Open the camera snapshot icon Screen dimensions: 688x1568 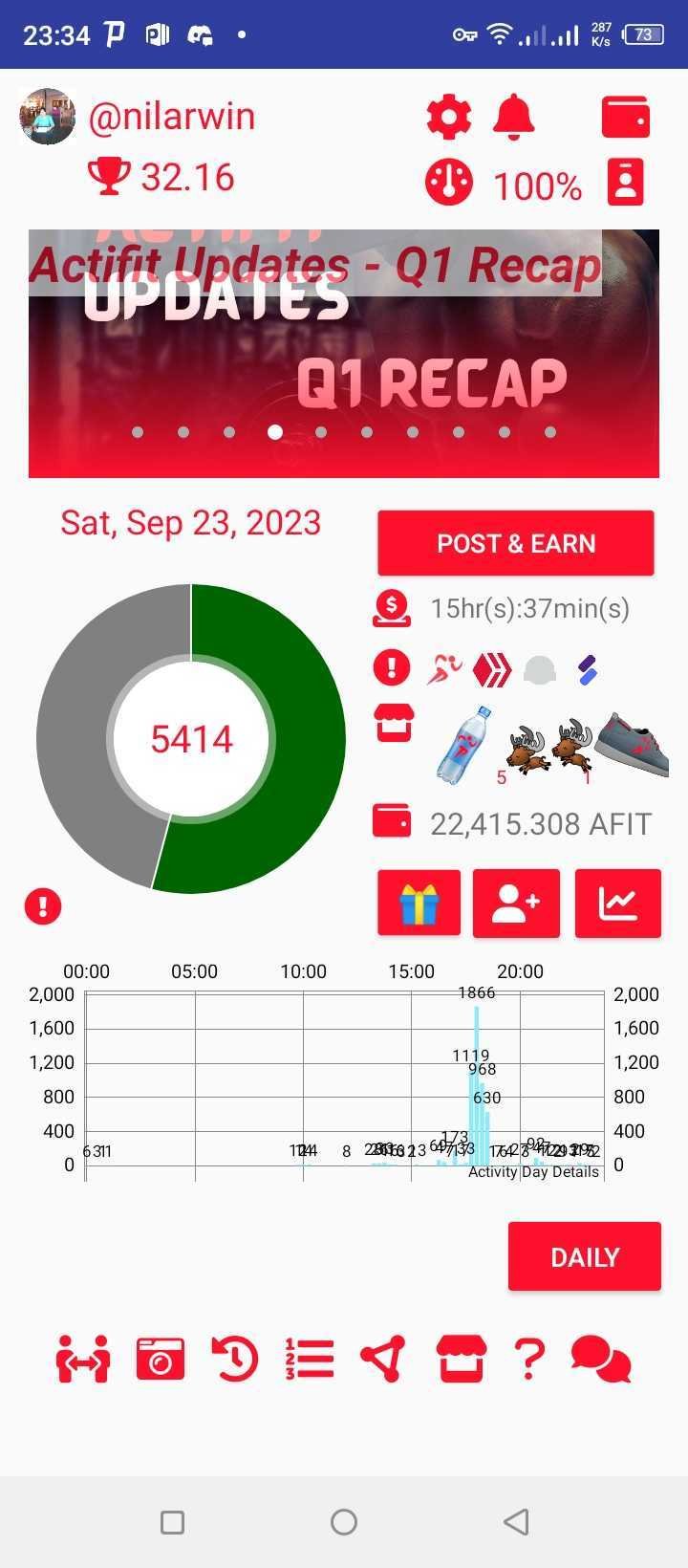161,1359
